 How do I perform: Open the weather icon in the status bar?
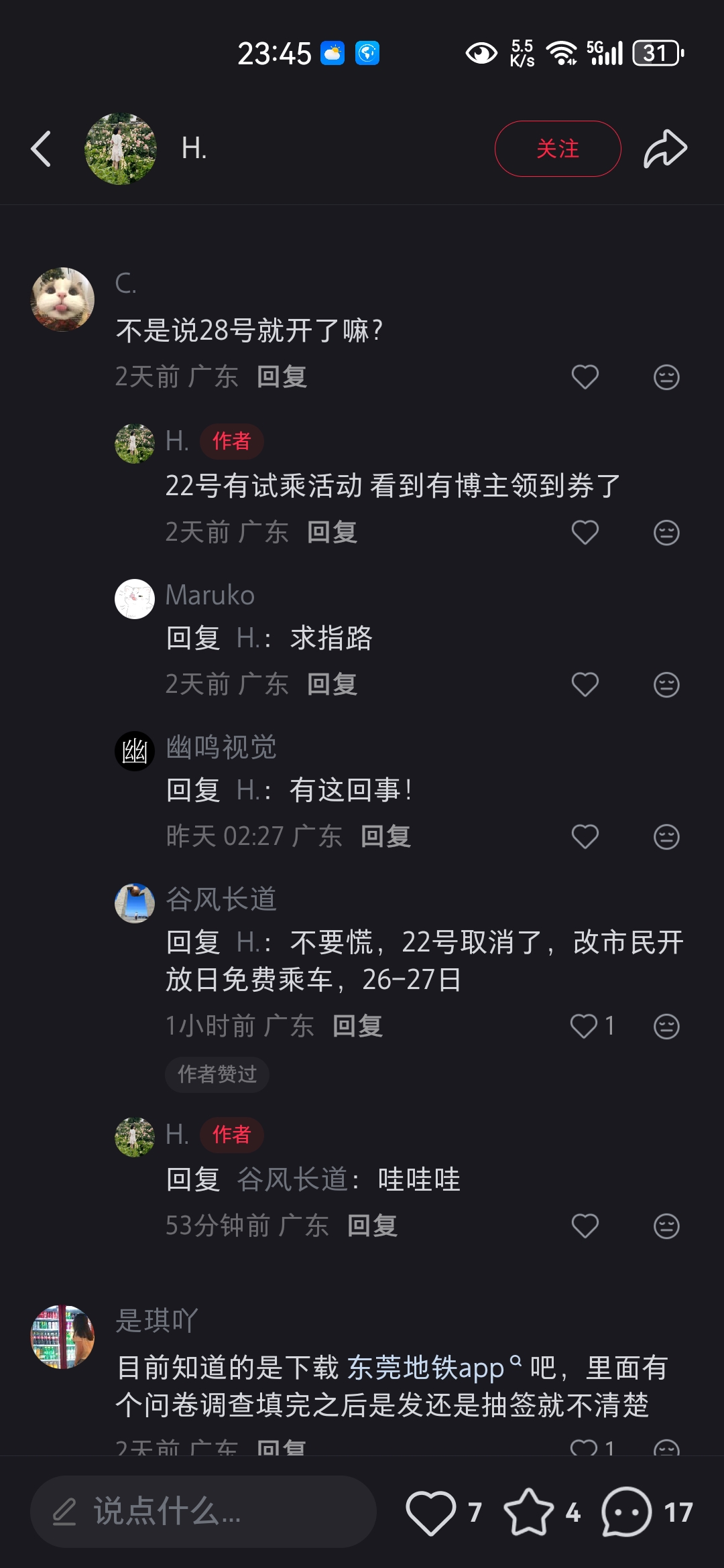333,52
